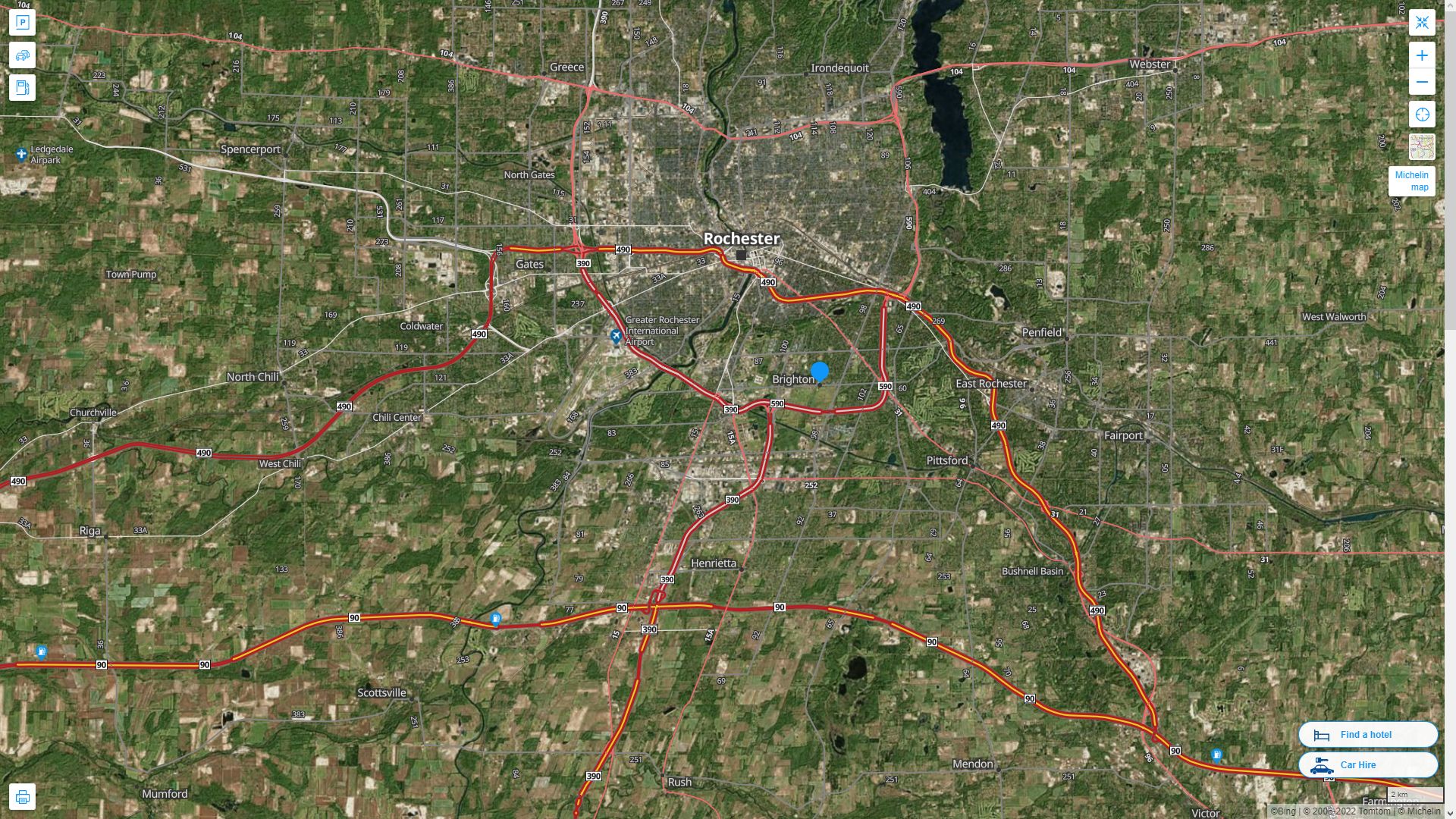Show petrol stations on the map

22,88
